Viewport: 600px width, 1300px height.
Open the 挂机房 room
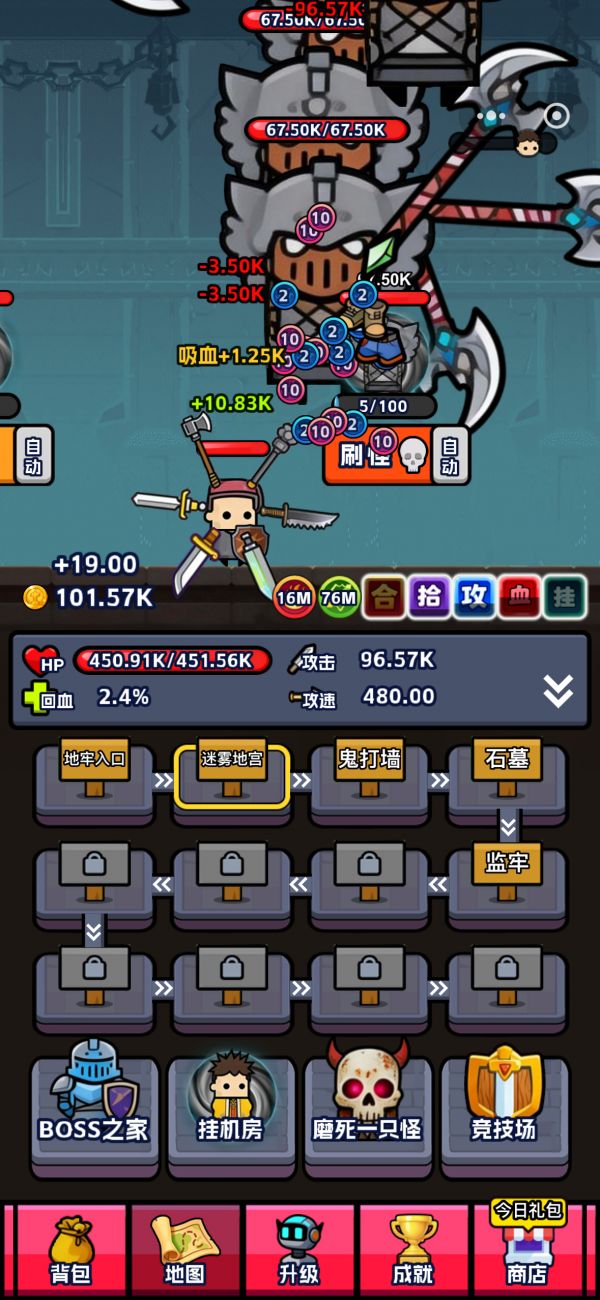click(x=231, y=1108)
